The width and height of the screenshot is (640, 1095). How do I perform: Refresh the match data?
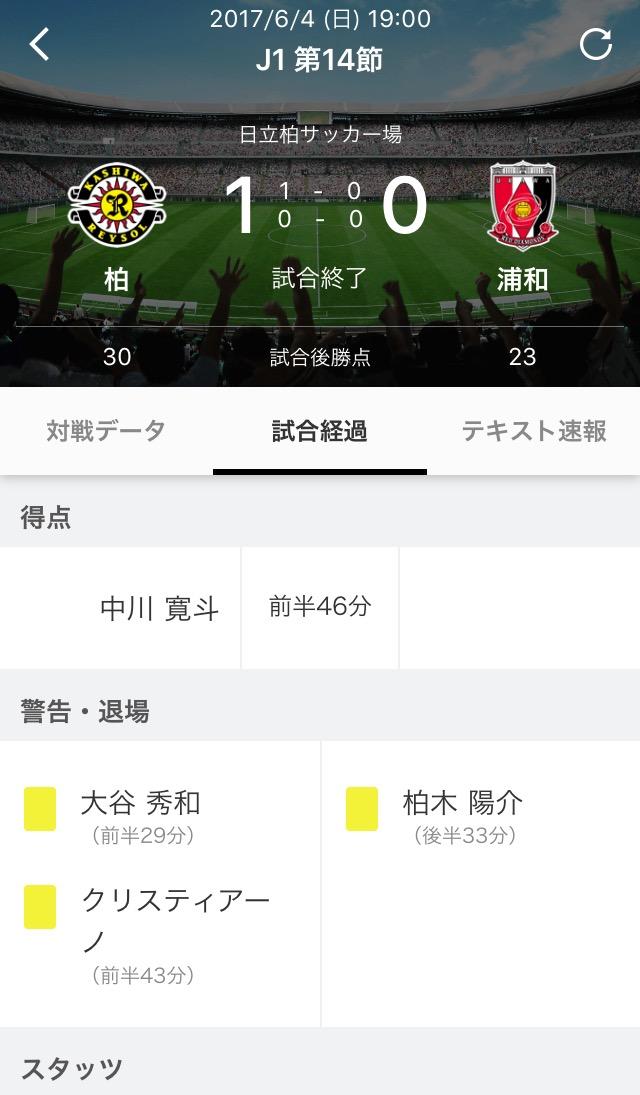coord(596,44)
